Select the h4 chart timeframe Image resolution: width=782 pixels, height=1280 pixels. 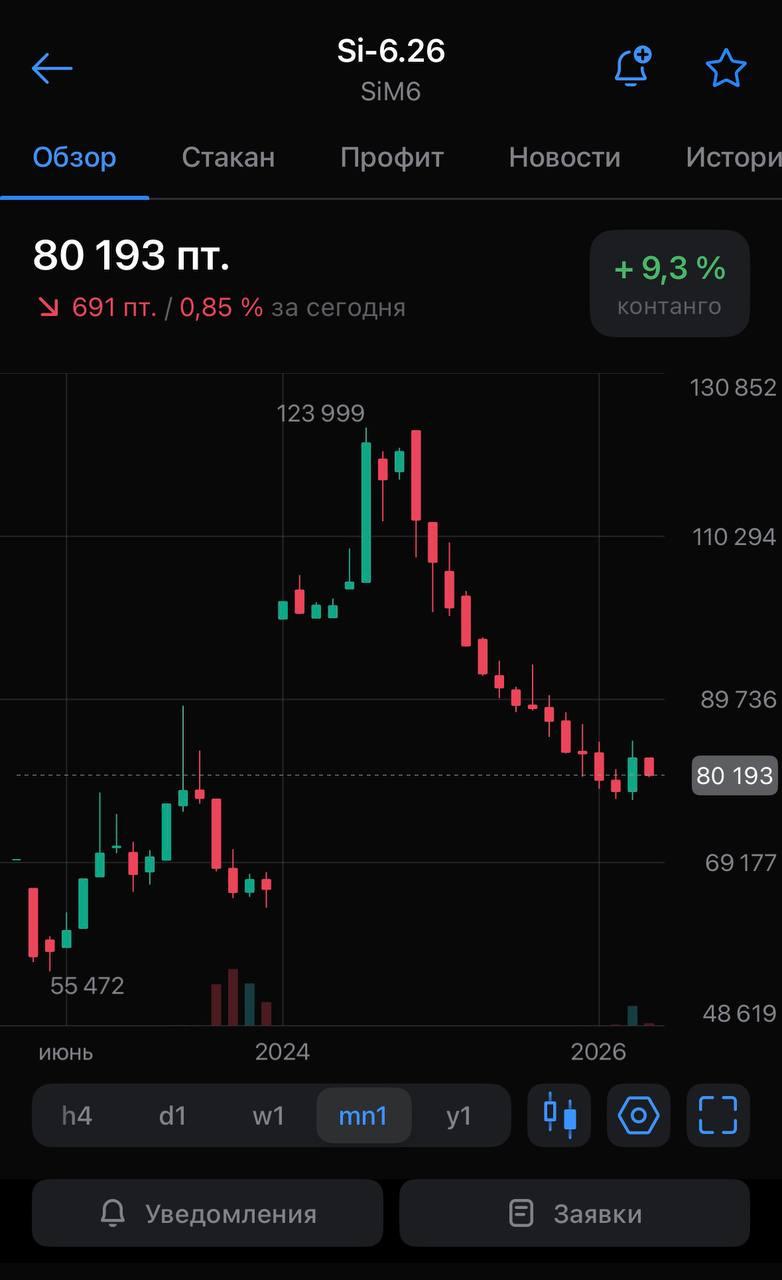[77, 1115]
